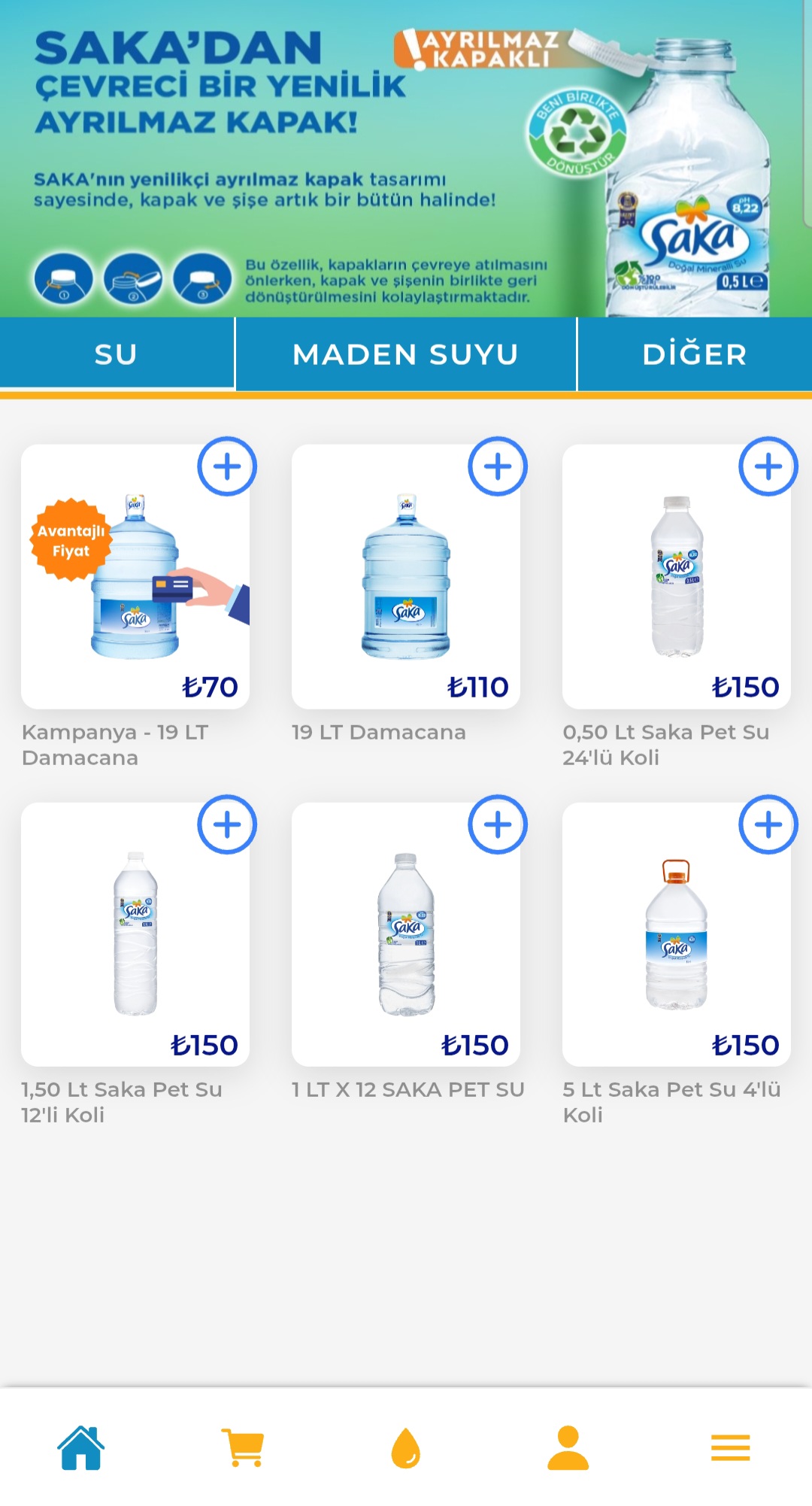Add 19 LT Damacana ₺110 to cart
The width and height of the screenshot is (812, 1506).
click(498, 466)
